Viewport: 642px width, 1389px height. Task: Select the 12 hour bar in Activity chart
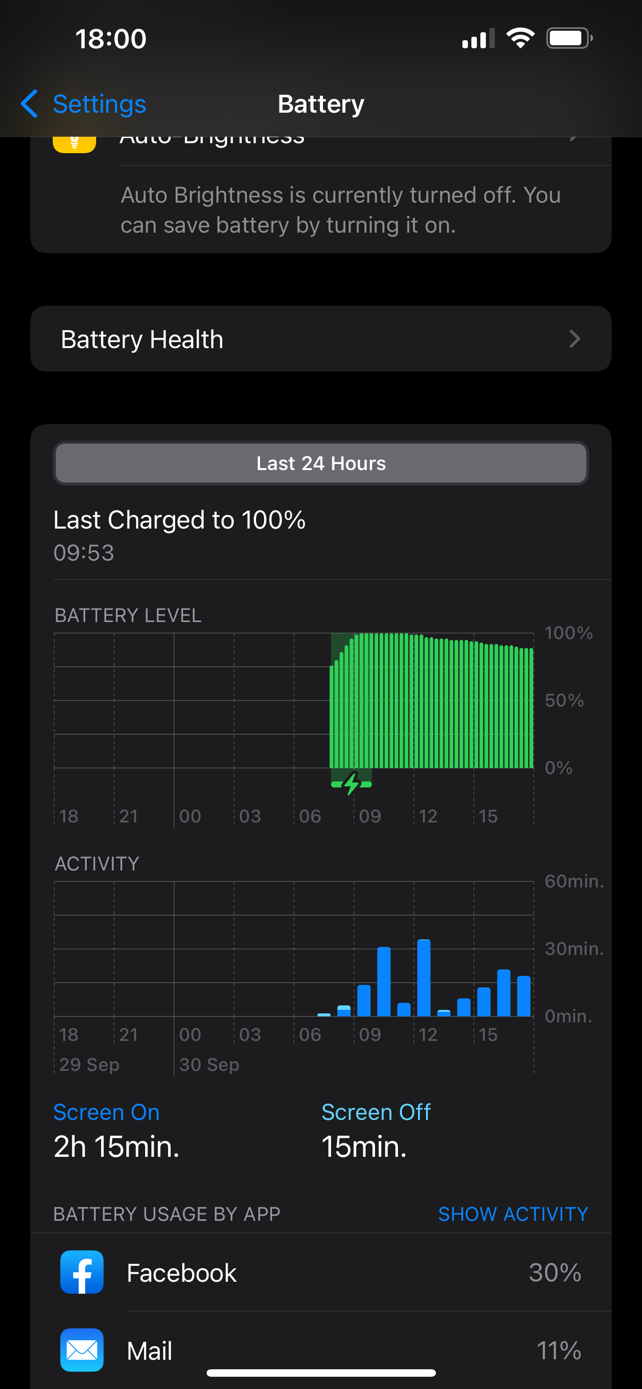point(424,978)
